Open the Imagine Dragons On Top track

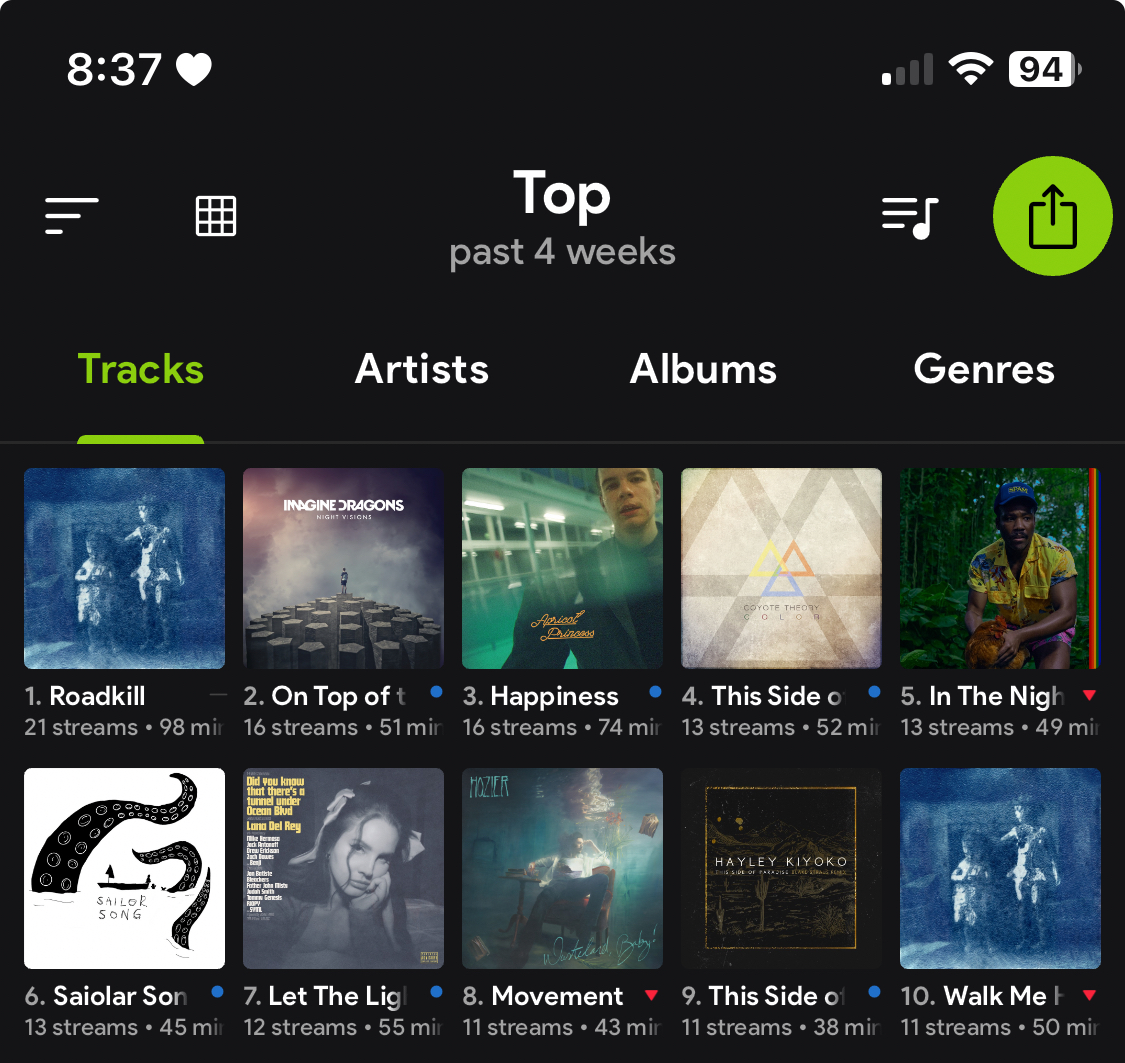click(343, 568)
